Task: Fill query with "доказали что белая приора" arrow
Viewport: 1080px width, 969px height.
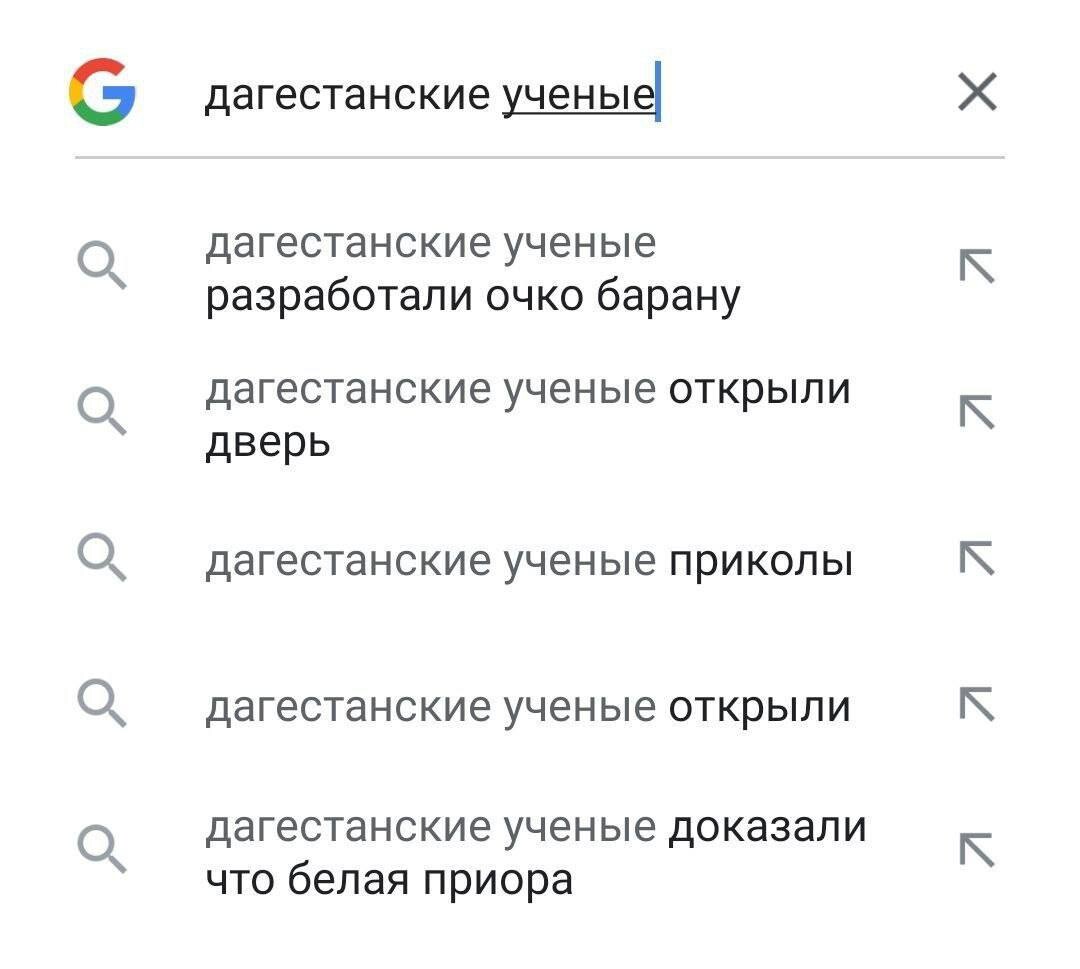Action: [977, 850]
